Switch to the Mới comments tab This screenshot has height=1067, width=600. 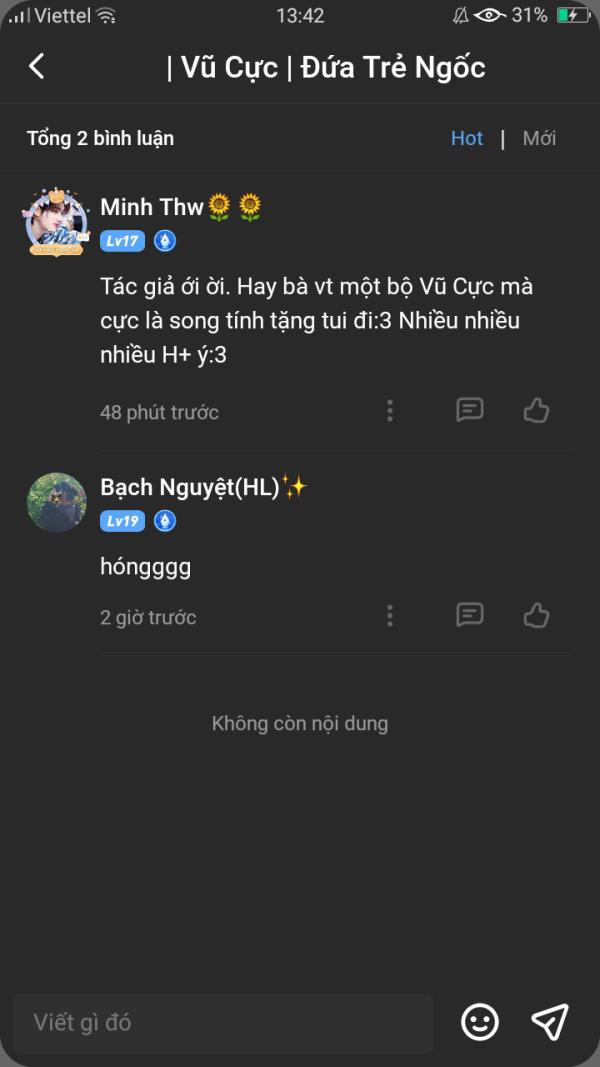539,138
